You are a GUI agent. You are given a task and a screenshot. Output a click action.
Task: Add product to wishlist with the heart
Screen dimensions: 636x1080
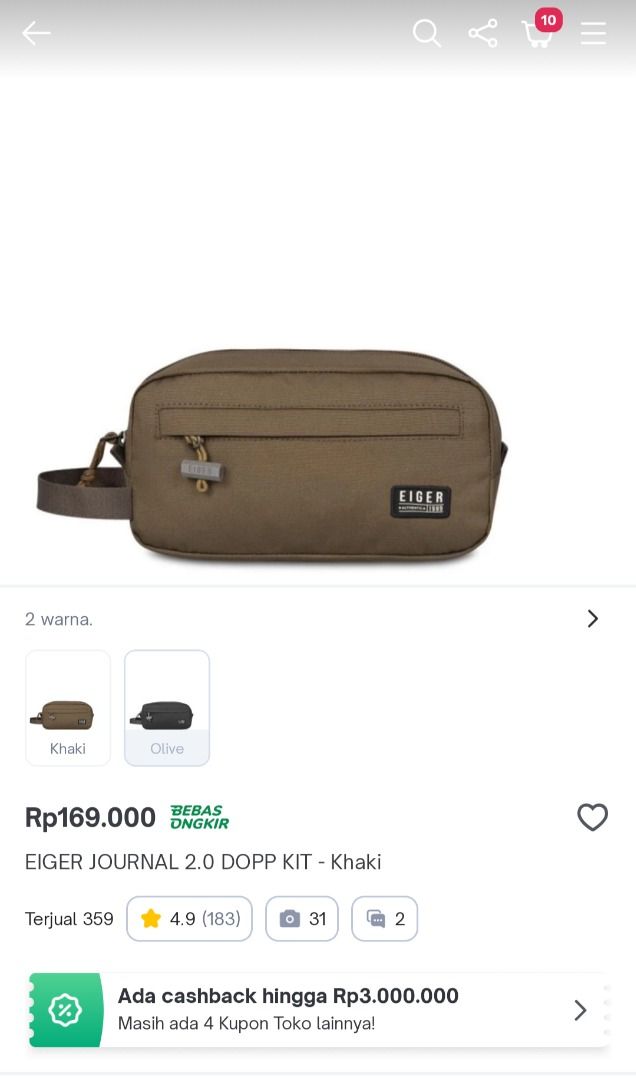coord(592,818)
